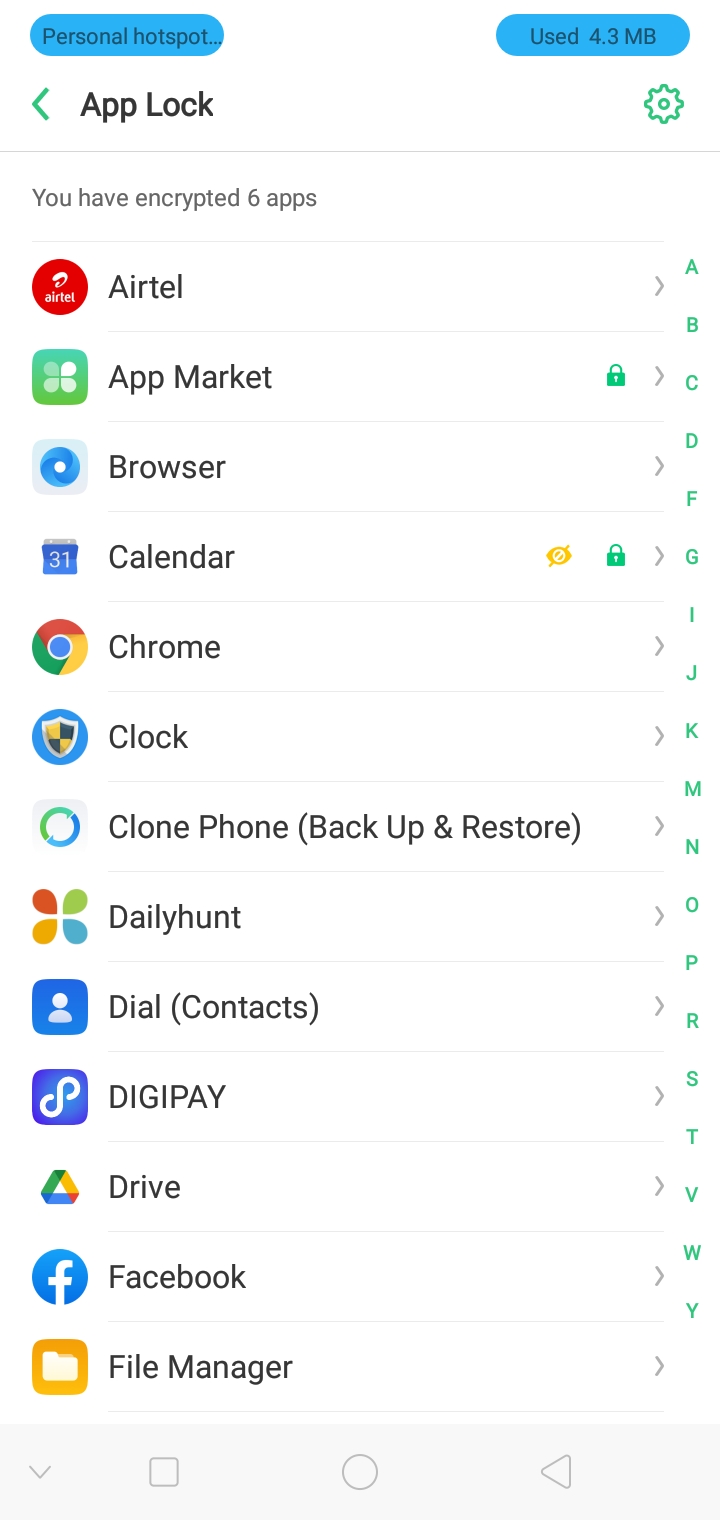720x1520 pixels.
Task: Open App Lock settings gear
Action: pos(664,104)
